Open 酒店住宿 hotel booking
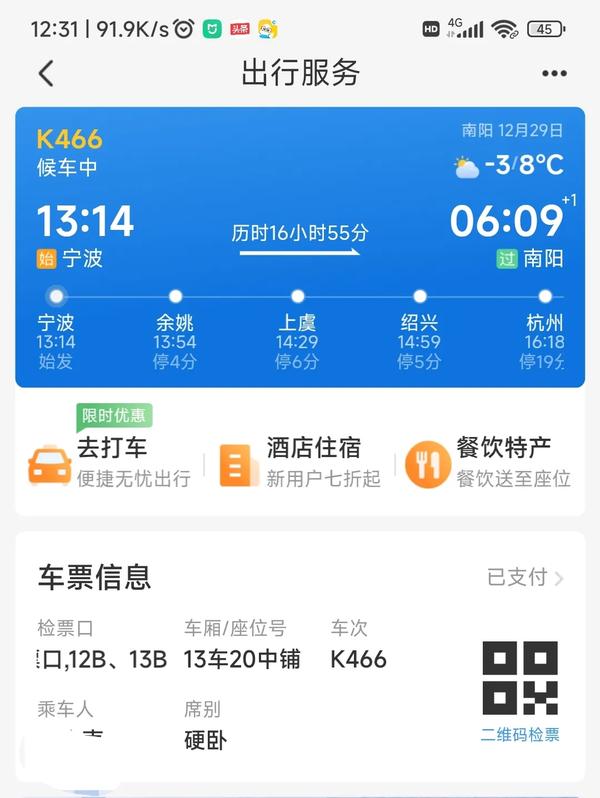Image resolution: width=600 pixels, height=798 pixels. tap(300, 461)
